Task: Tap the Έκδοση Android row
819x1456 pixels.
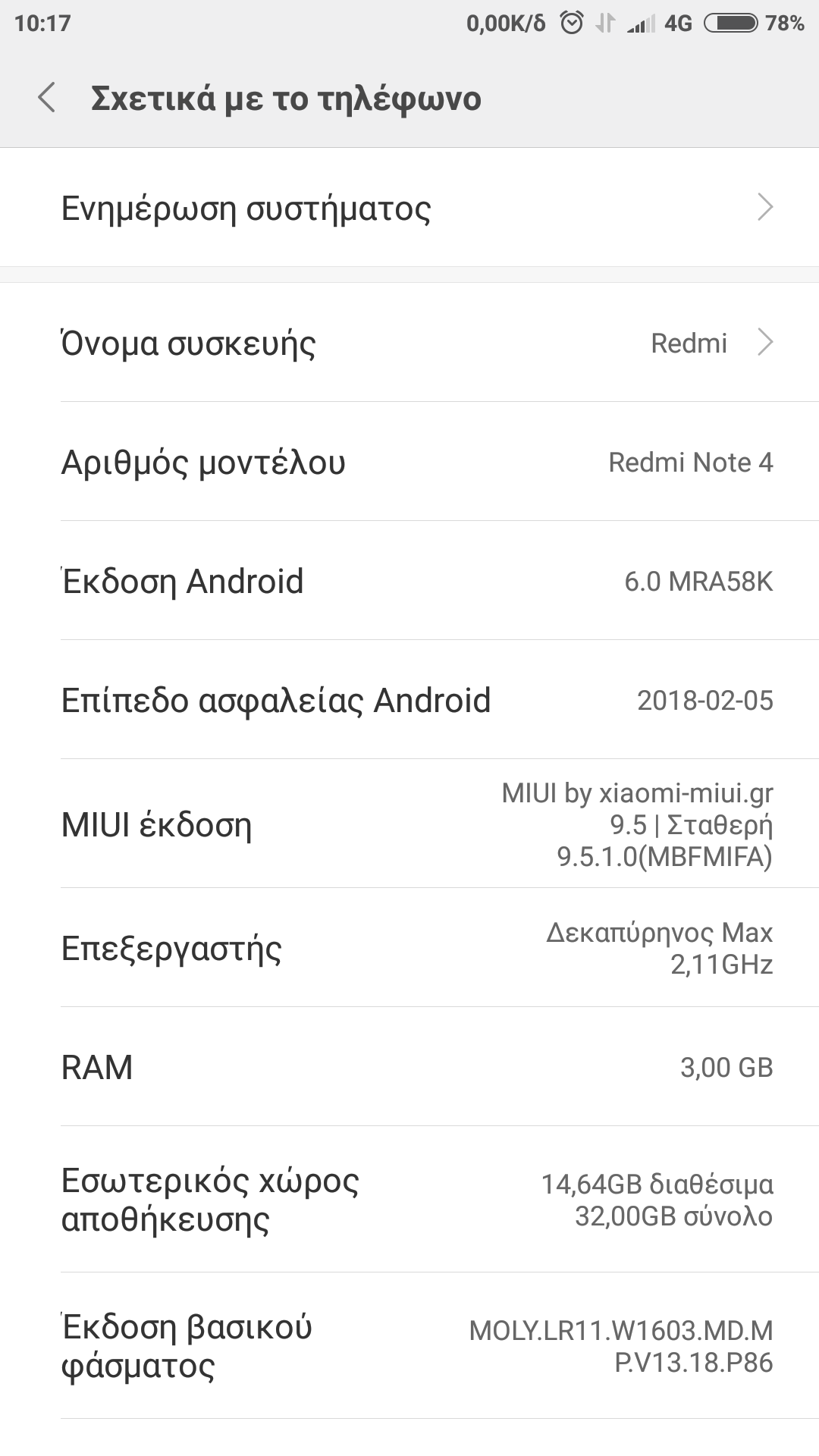Action: coord(409,581)
